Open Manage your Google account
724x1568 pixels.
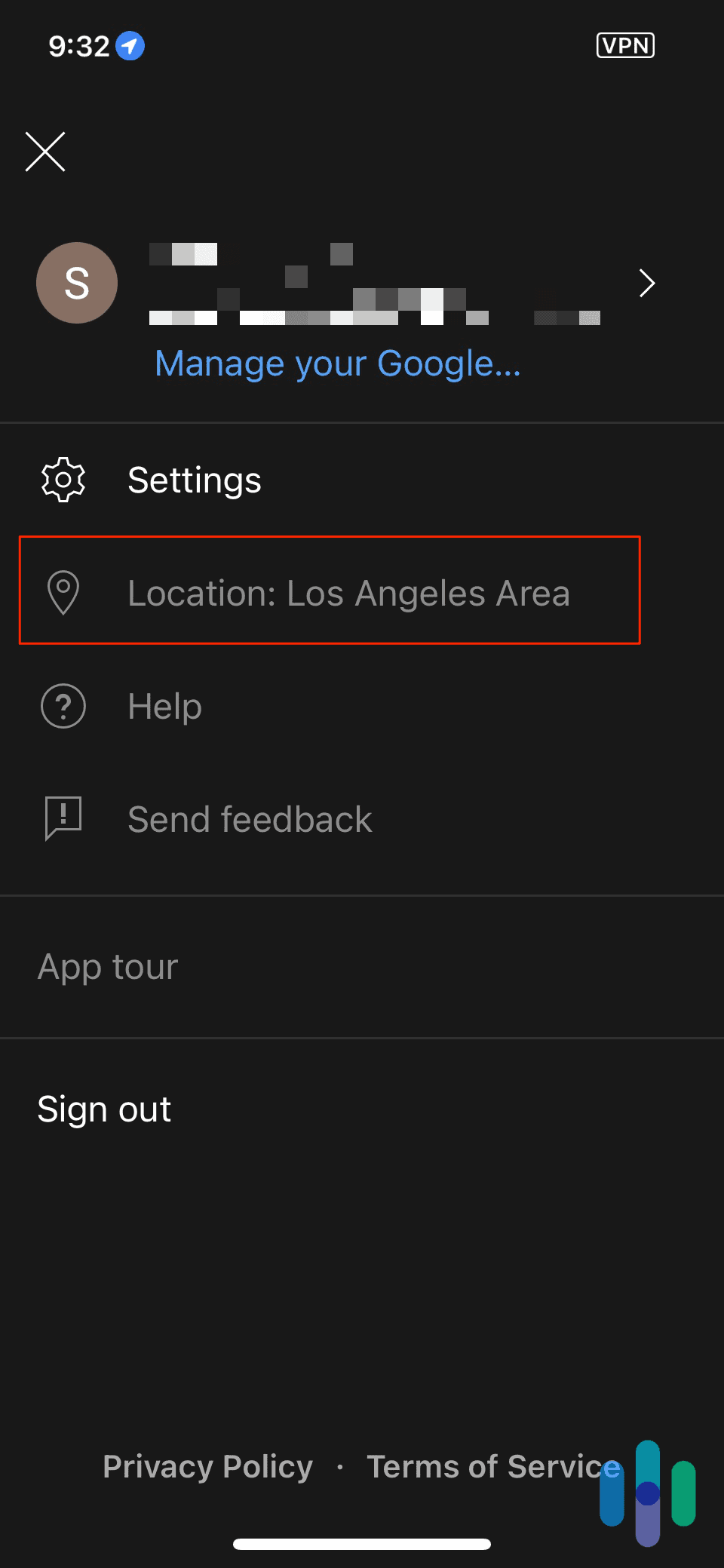[x=337, y=364]
